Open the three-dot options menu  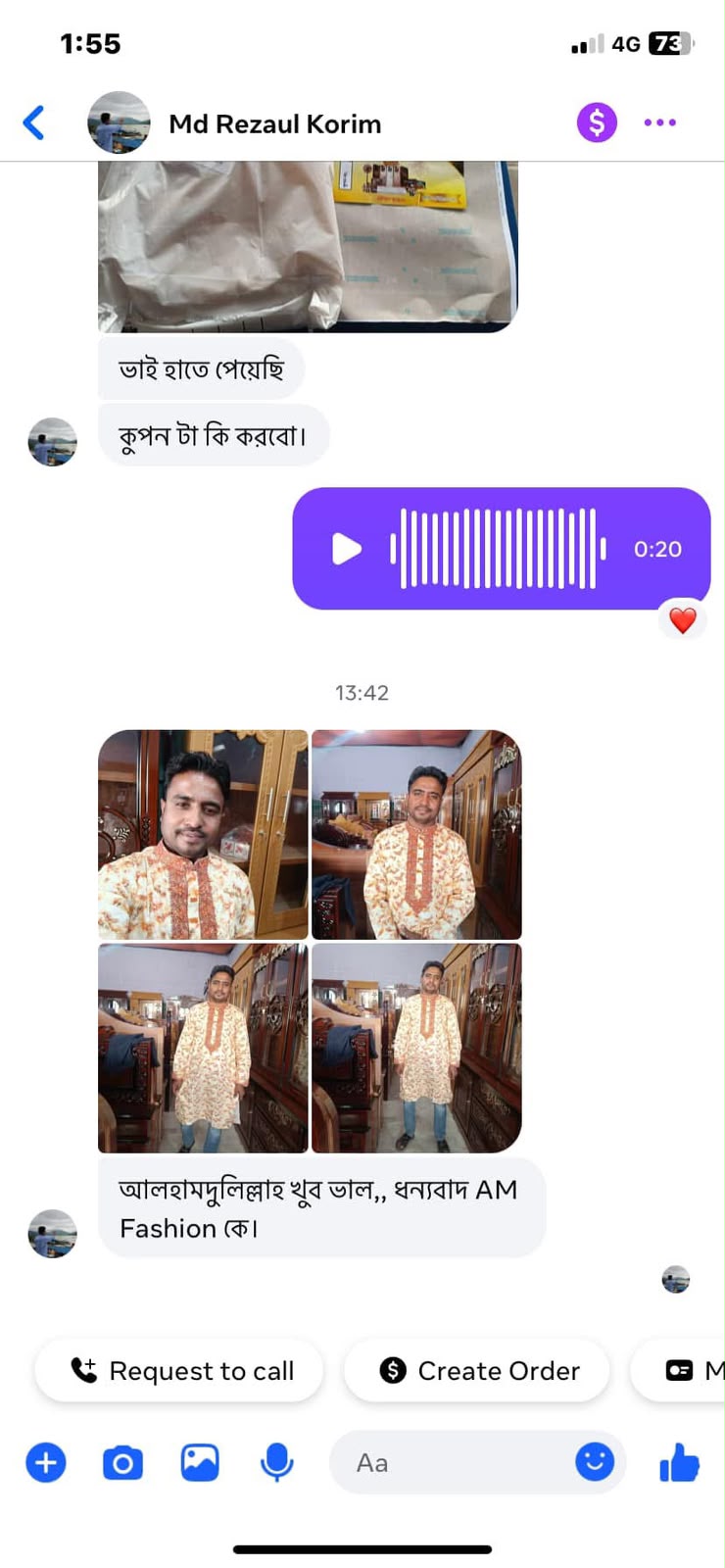659,122
